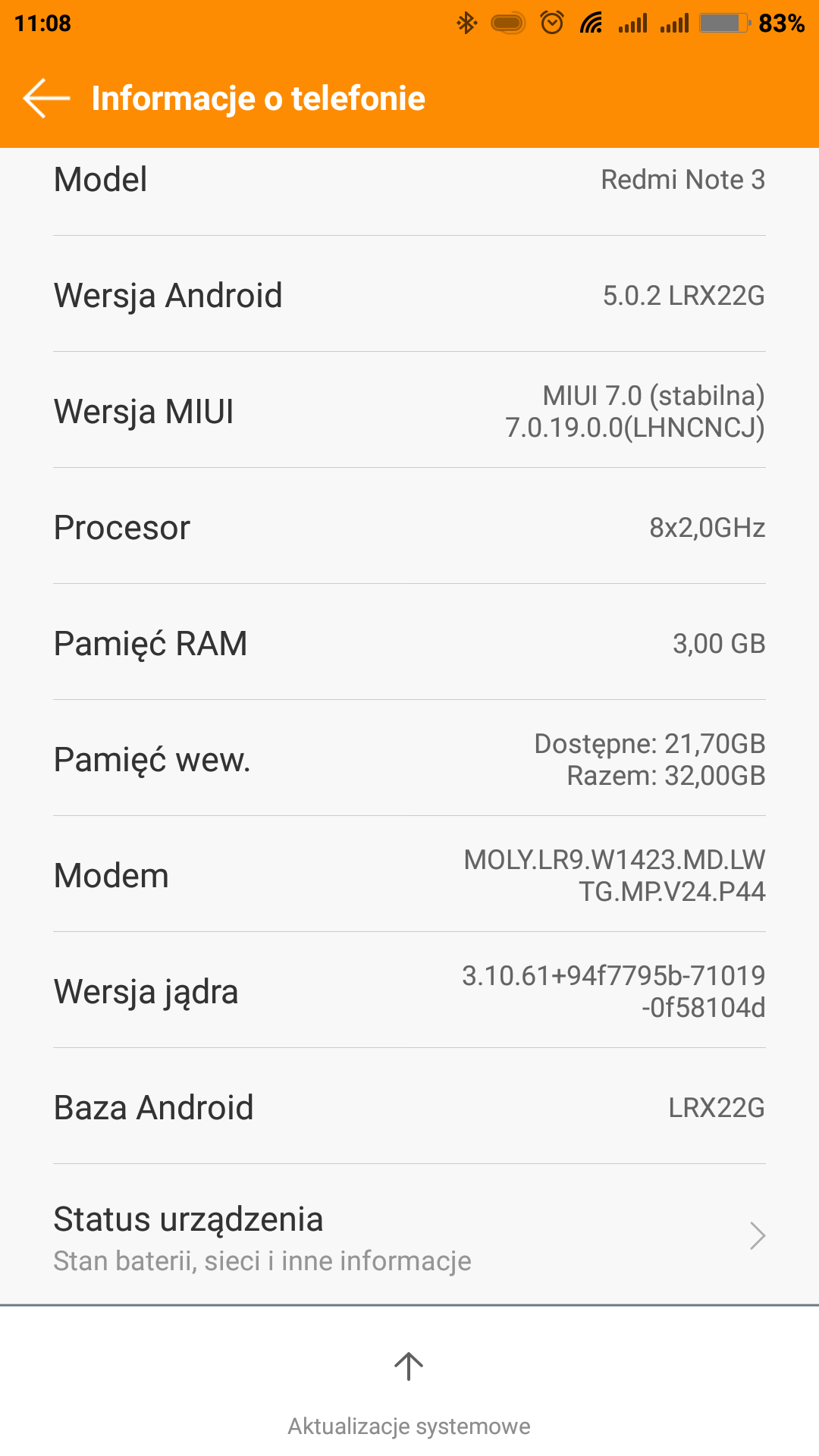The width and height of the screenshot is (819, 1456).
Task: Open Status urządzenia details
Action: [x=409, y=1236]
